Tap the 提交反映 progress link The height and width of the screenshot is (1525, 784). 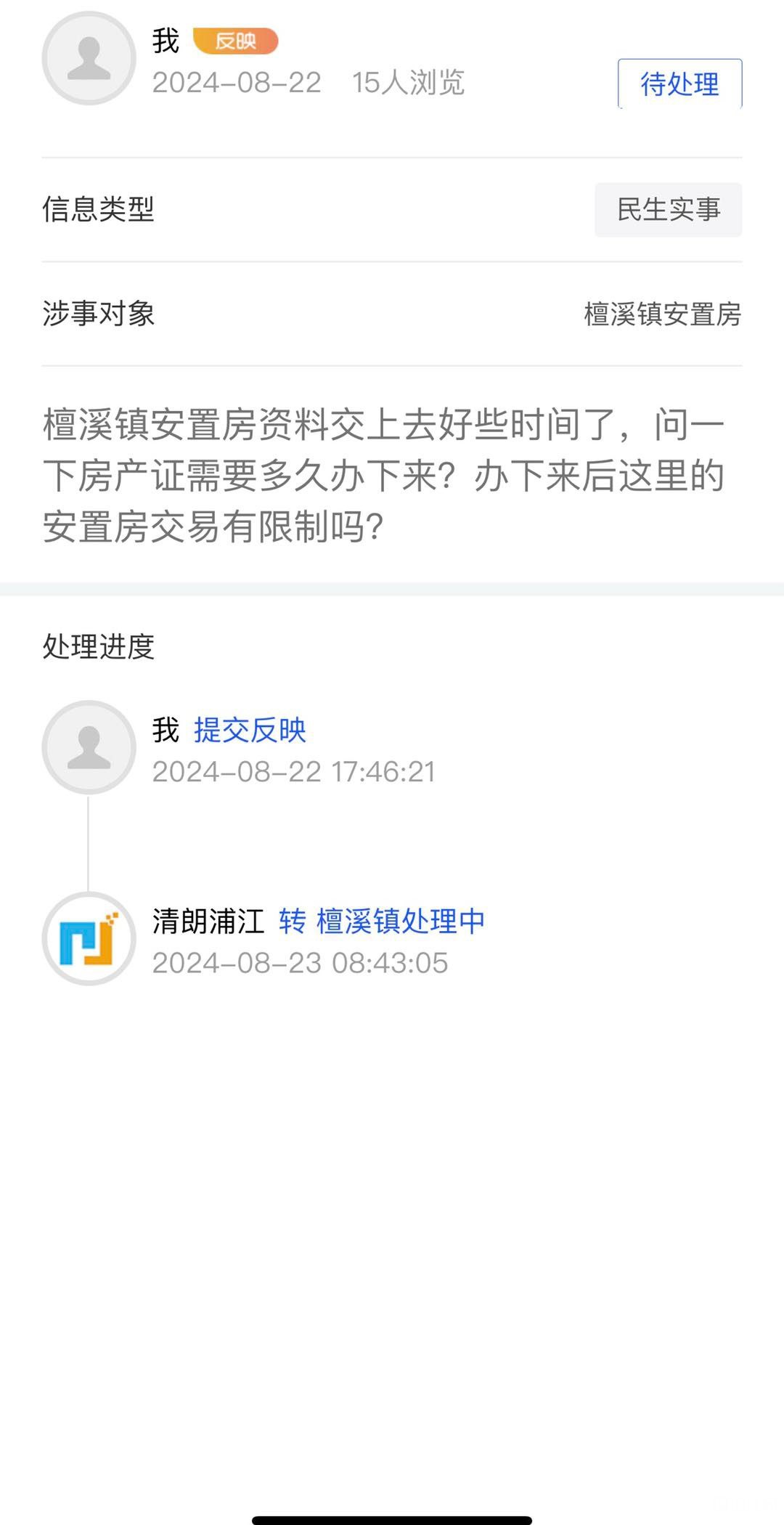click(x=250, y=730)
